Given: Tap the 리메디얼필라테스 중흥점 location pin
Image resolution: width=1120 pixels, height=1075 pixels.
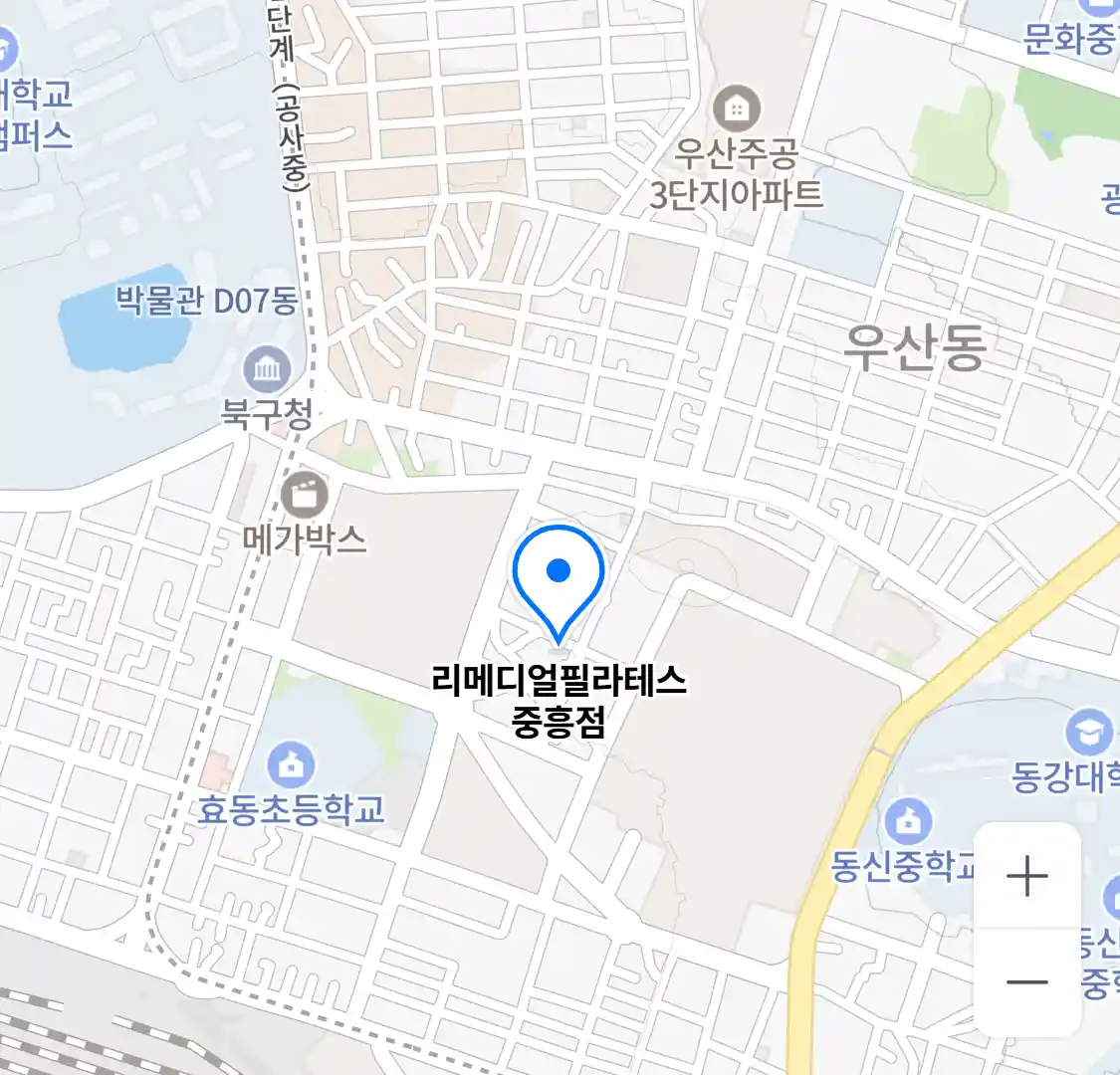Looking at the screenshot, I should point(559,578).
